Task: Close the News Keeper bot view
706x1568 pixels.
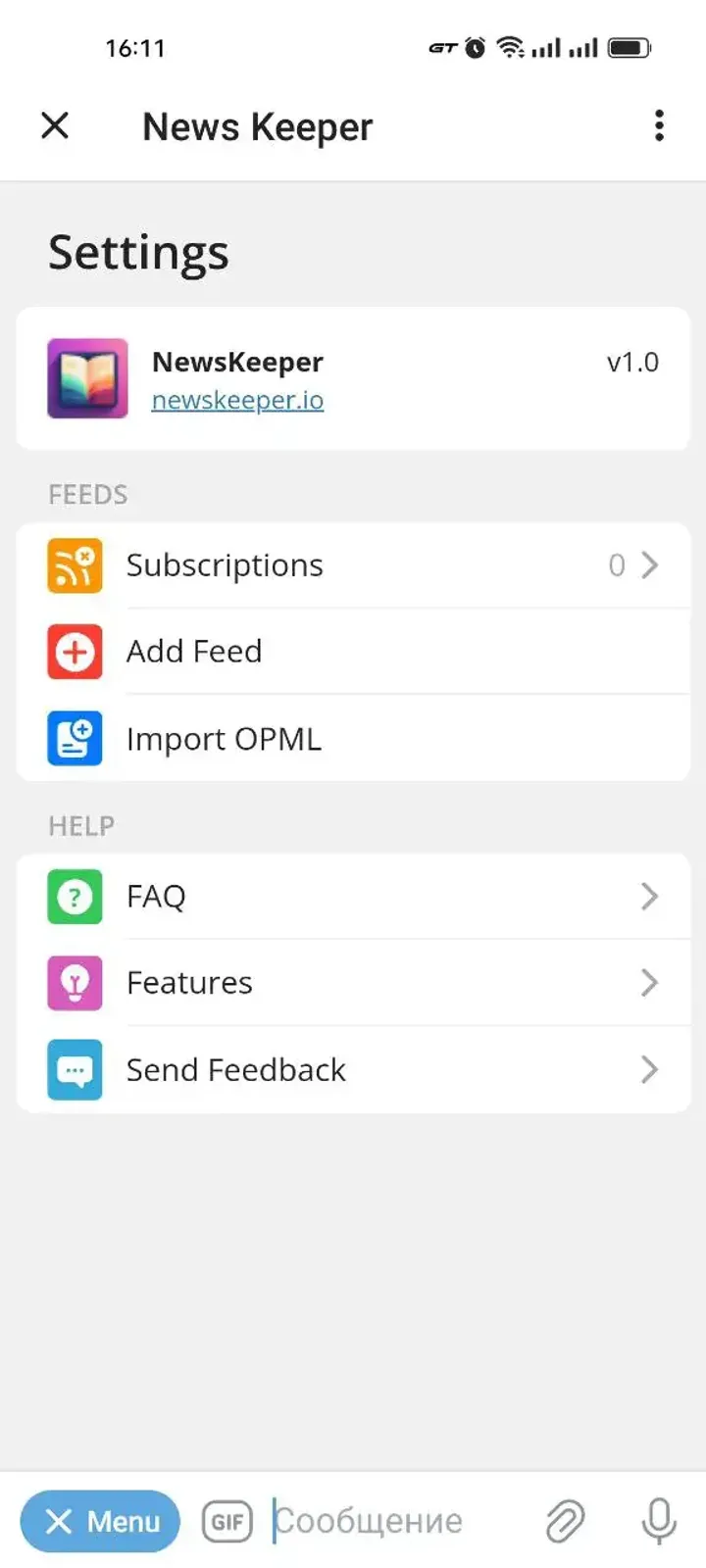Action: point(55,125)
